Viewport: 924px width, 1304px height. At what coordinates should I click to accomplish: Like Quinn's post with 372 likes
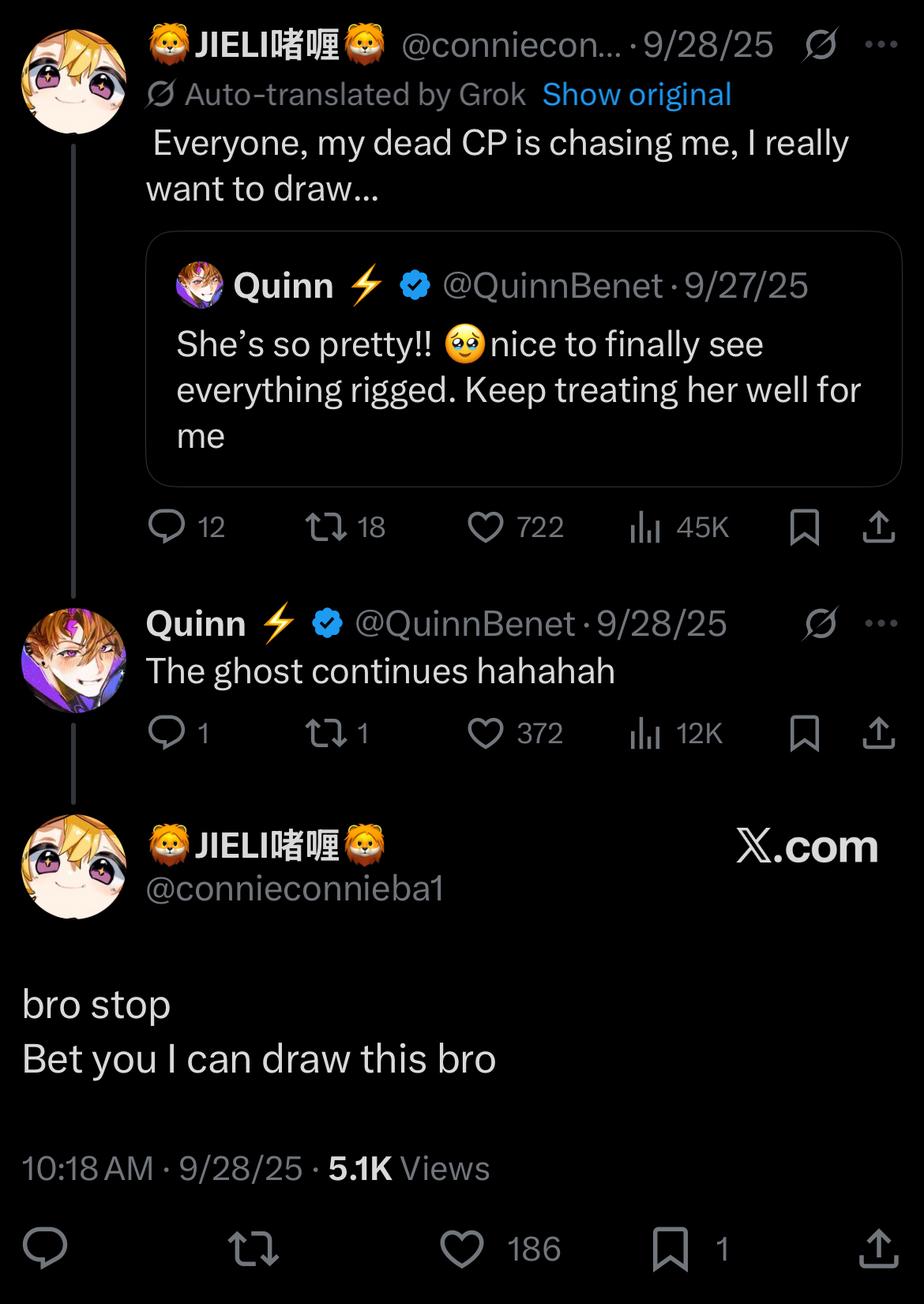486,733
